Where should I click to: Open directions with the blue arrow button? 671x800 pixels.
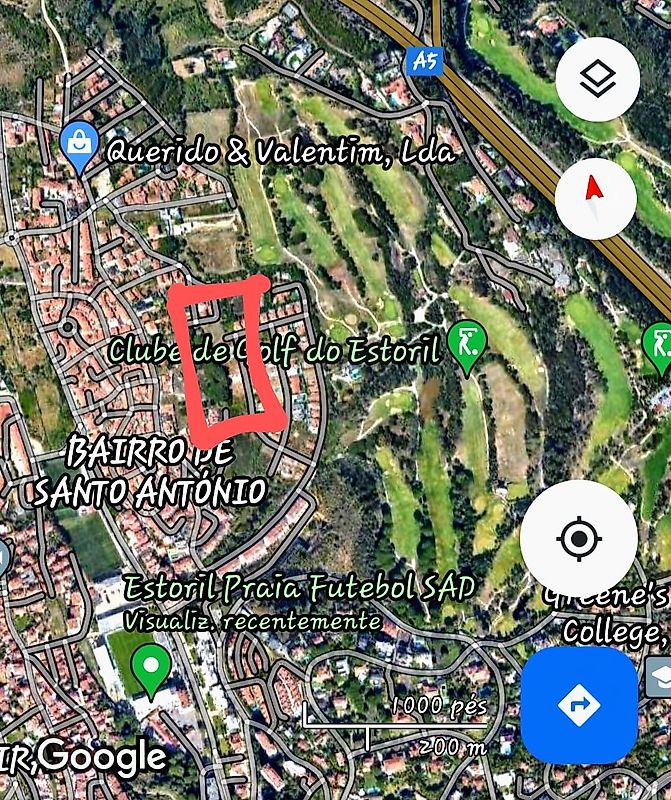579,705
